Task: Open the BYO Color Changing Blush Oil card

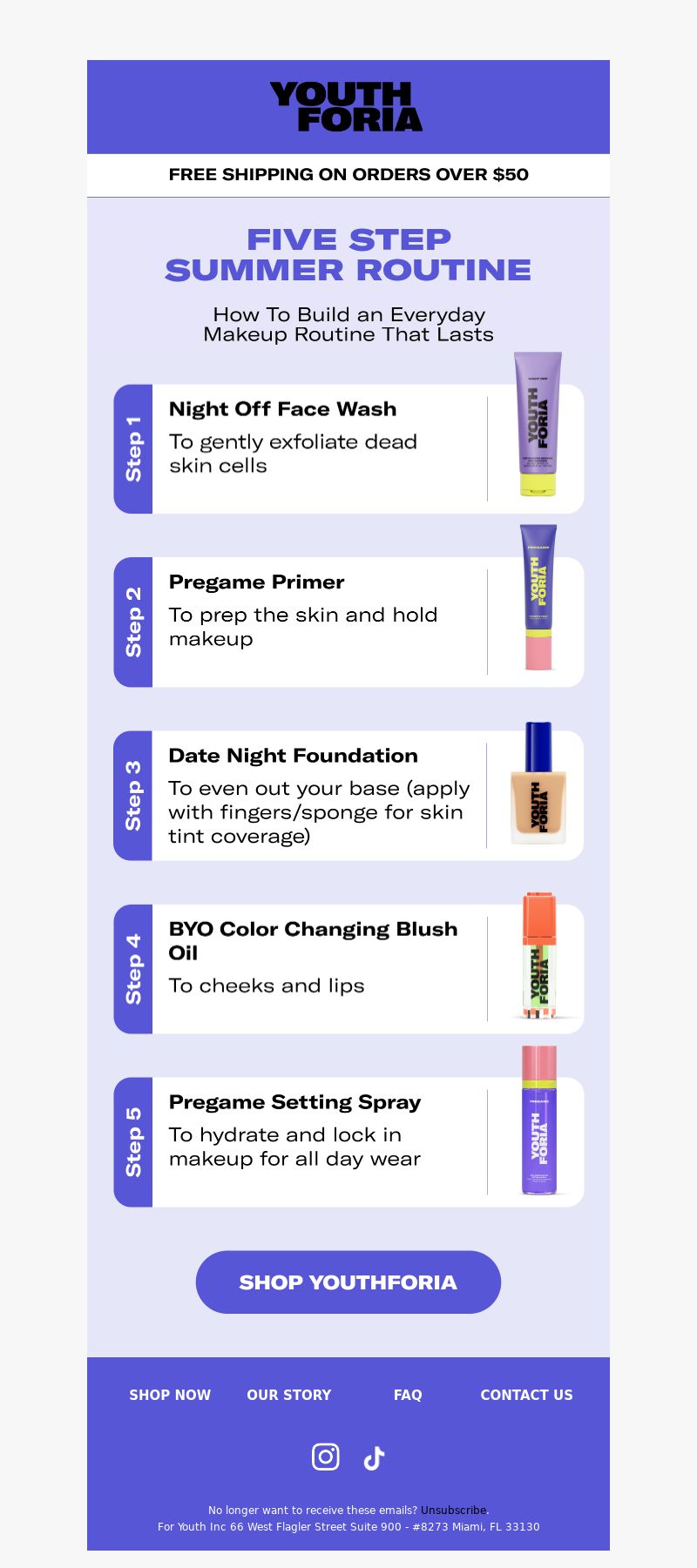Action: click(x=348, y=968)
